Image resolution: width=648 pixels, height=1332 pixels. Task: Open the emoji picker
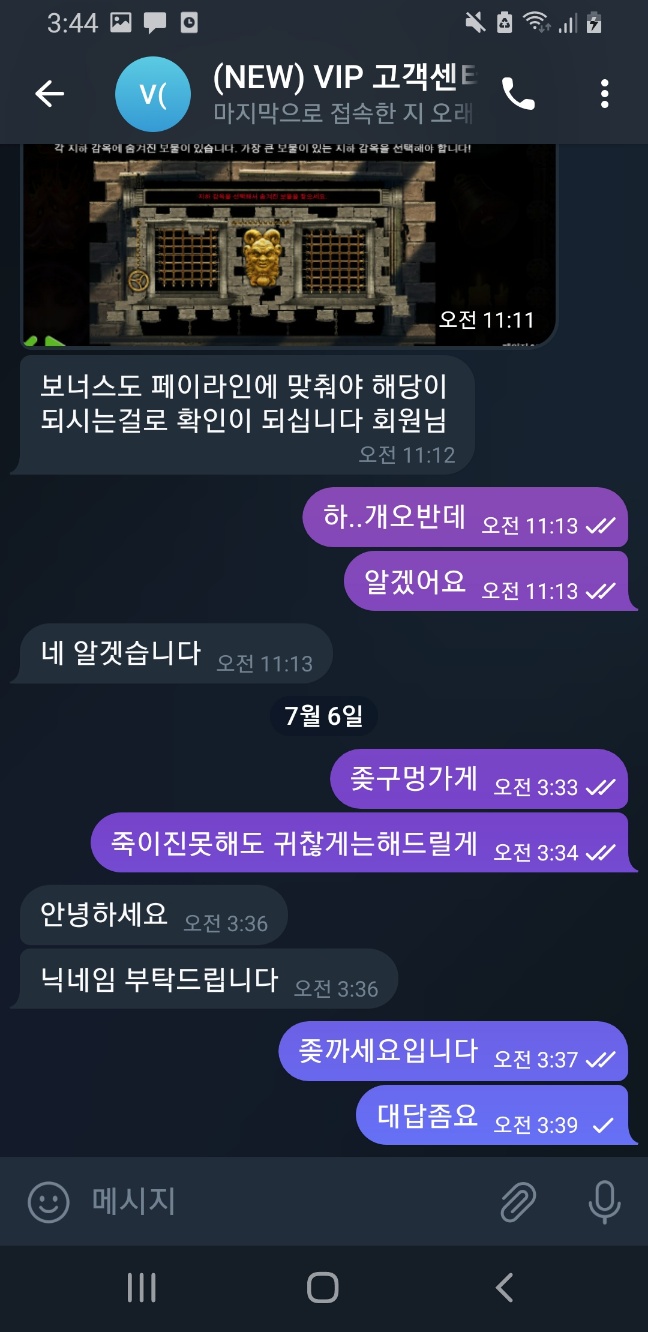click(48, 1201)
